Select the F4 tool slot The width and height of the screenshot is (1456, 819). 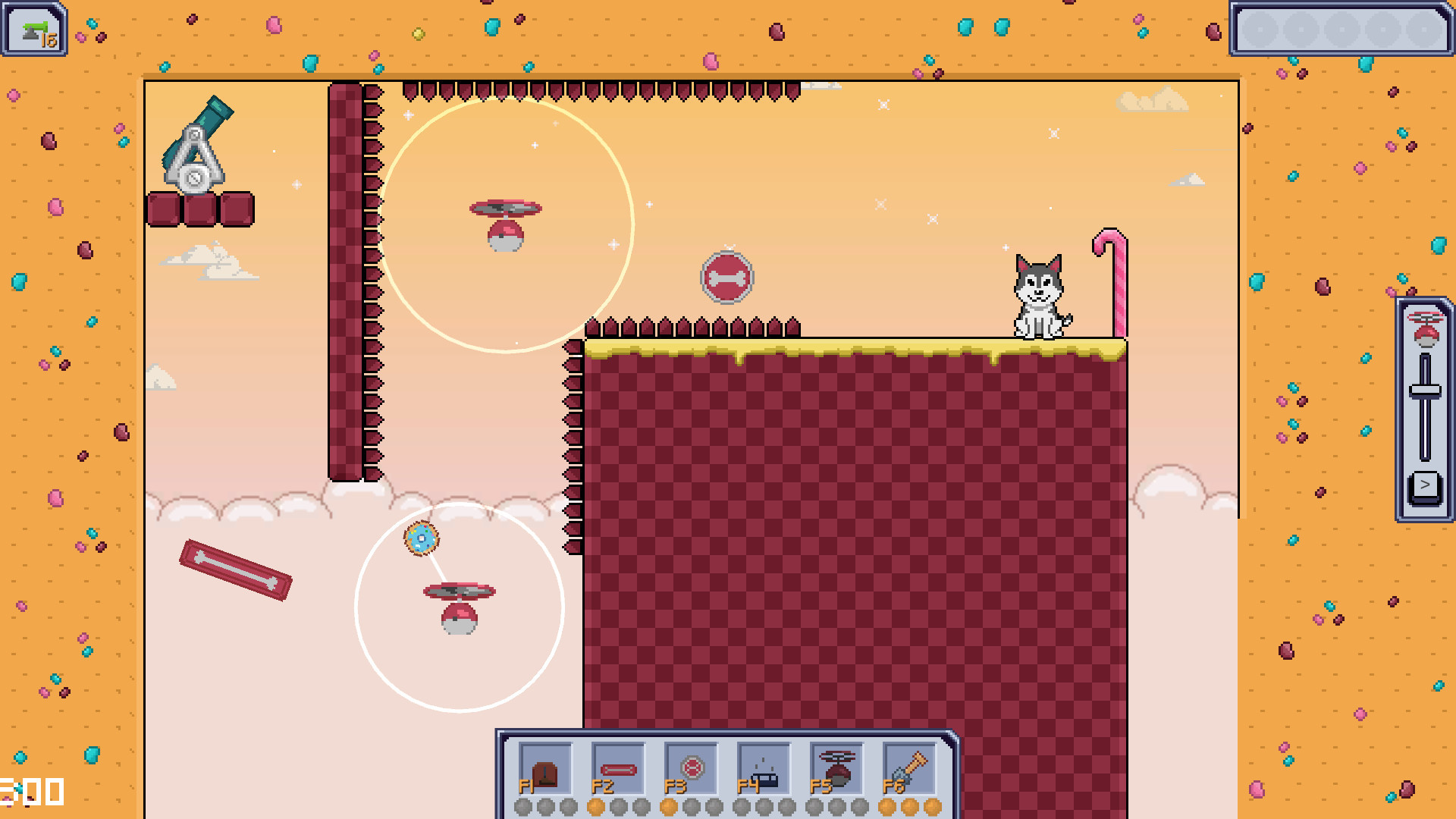click(764, 770)
